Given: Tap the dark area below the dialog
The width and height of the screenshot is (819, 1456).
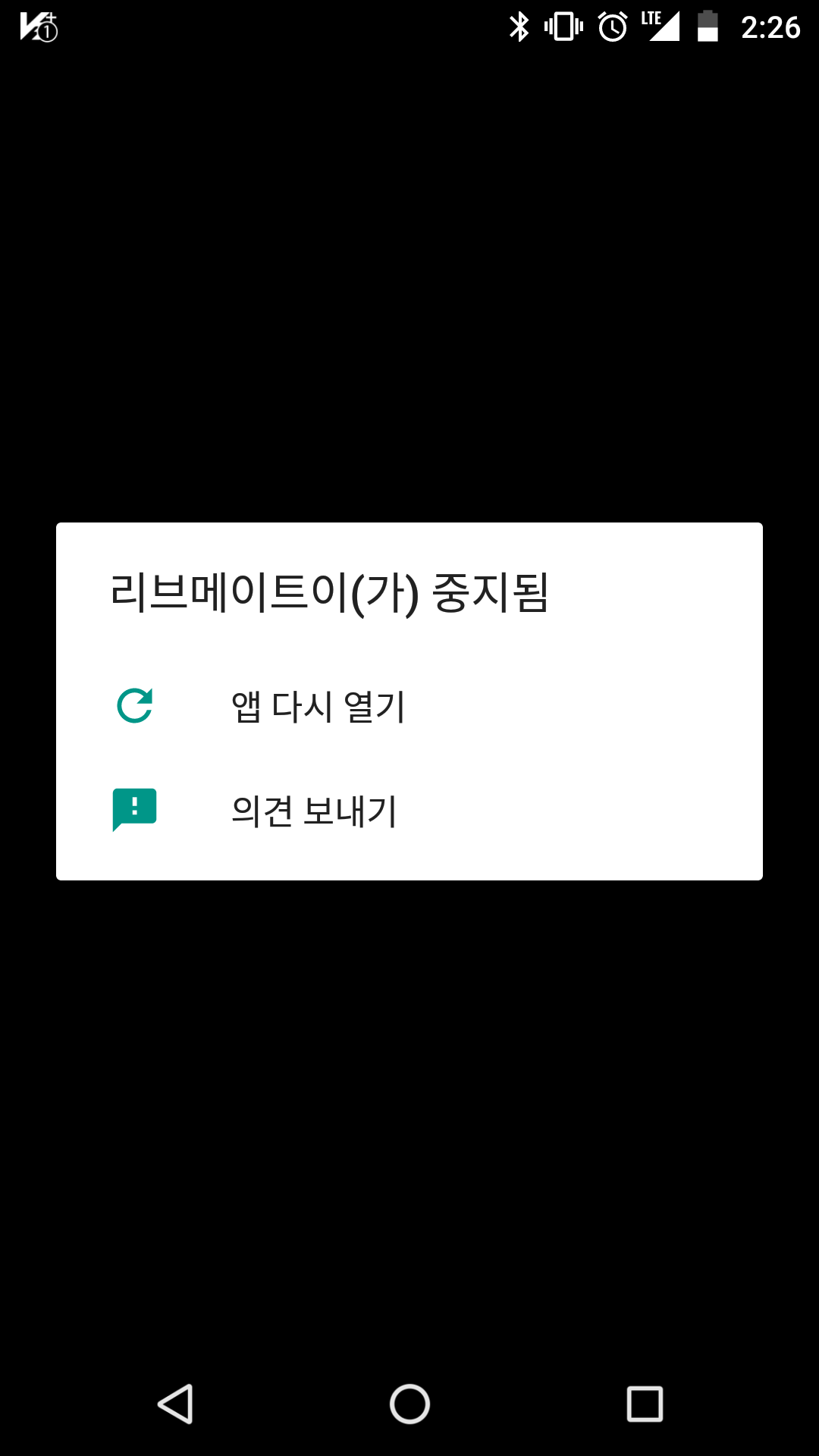Looking at the screenshot, I should click(x=409, y=1100).
